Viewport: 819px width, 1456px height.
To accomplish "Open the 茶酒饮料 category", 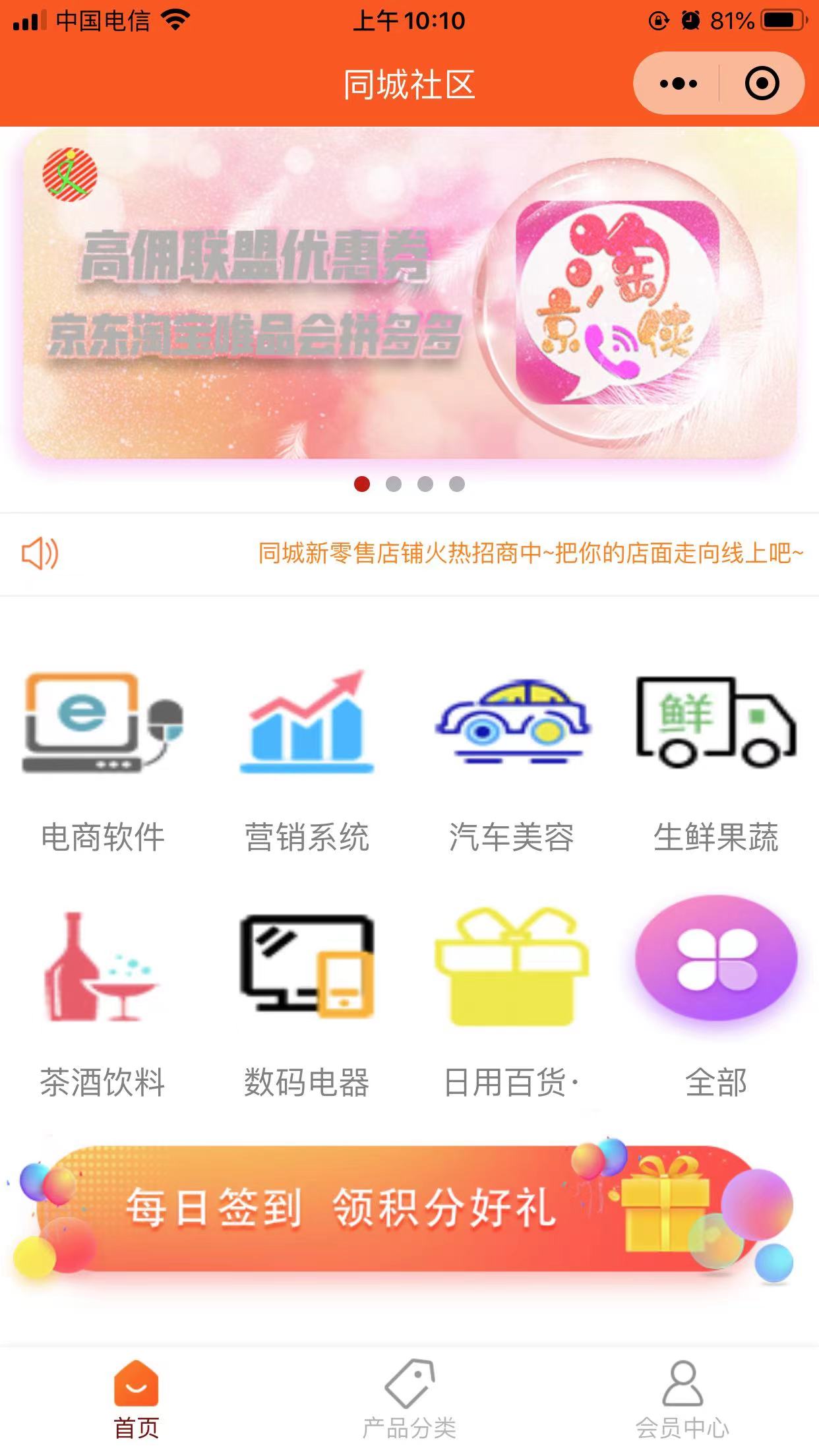I will (x=103, y=1002).
